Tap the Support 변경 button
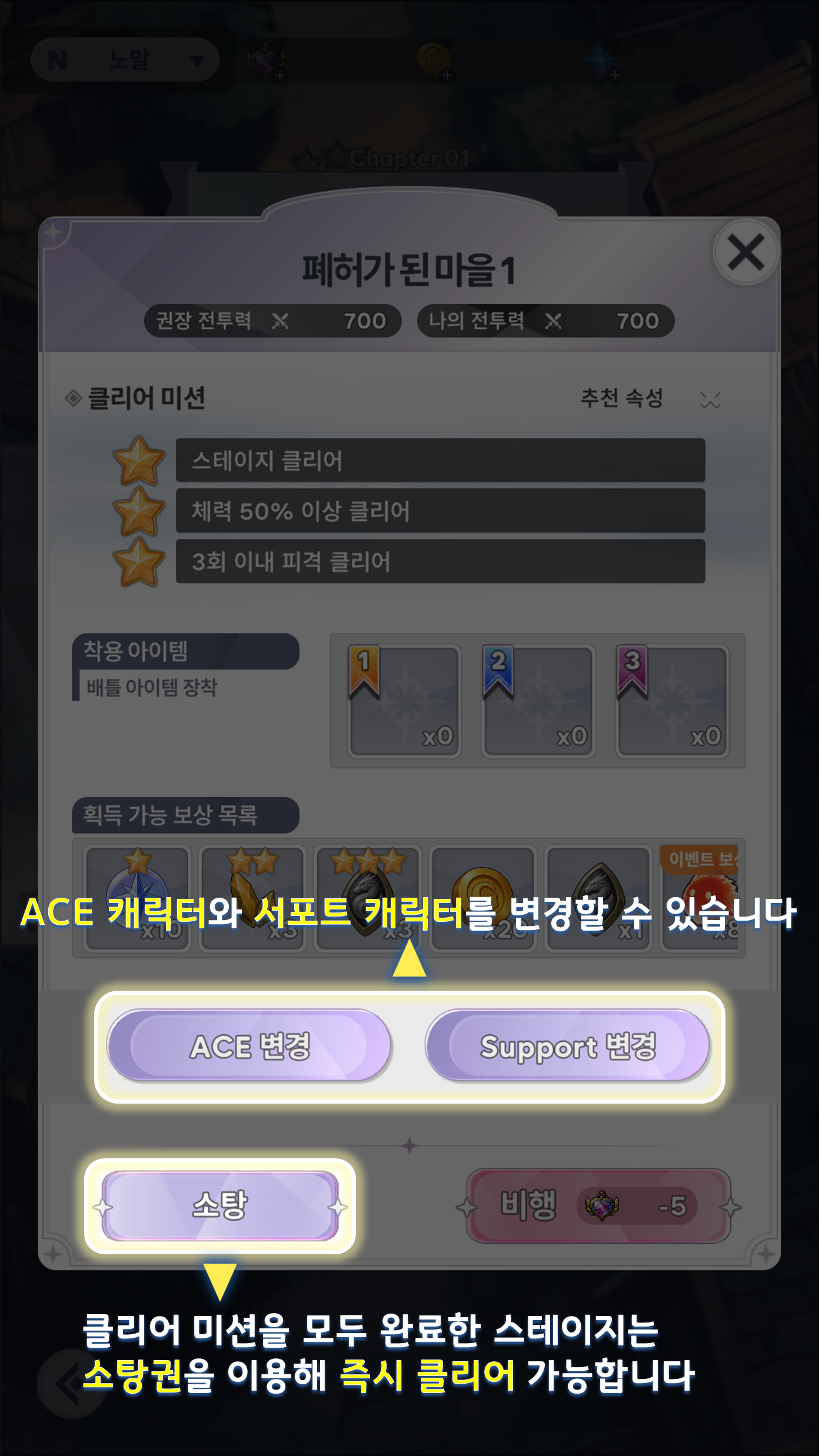Viewport: 819px width, 1456px height. click(x=567, y=1047)
